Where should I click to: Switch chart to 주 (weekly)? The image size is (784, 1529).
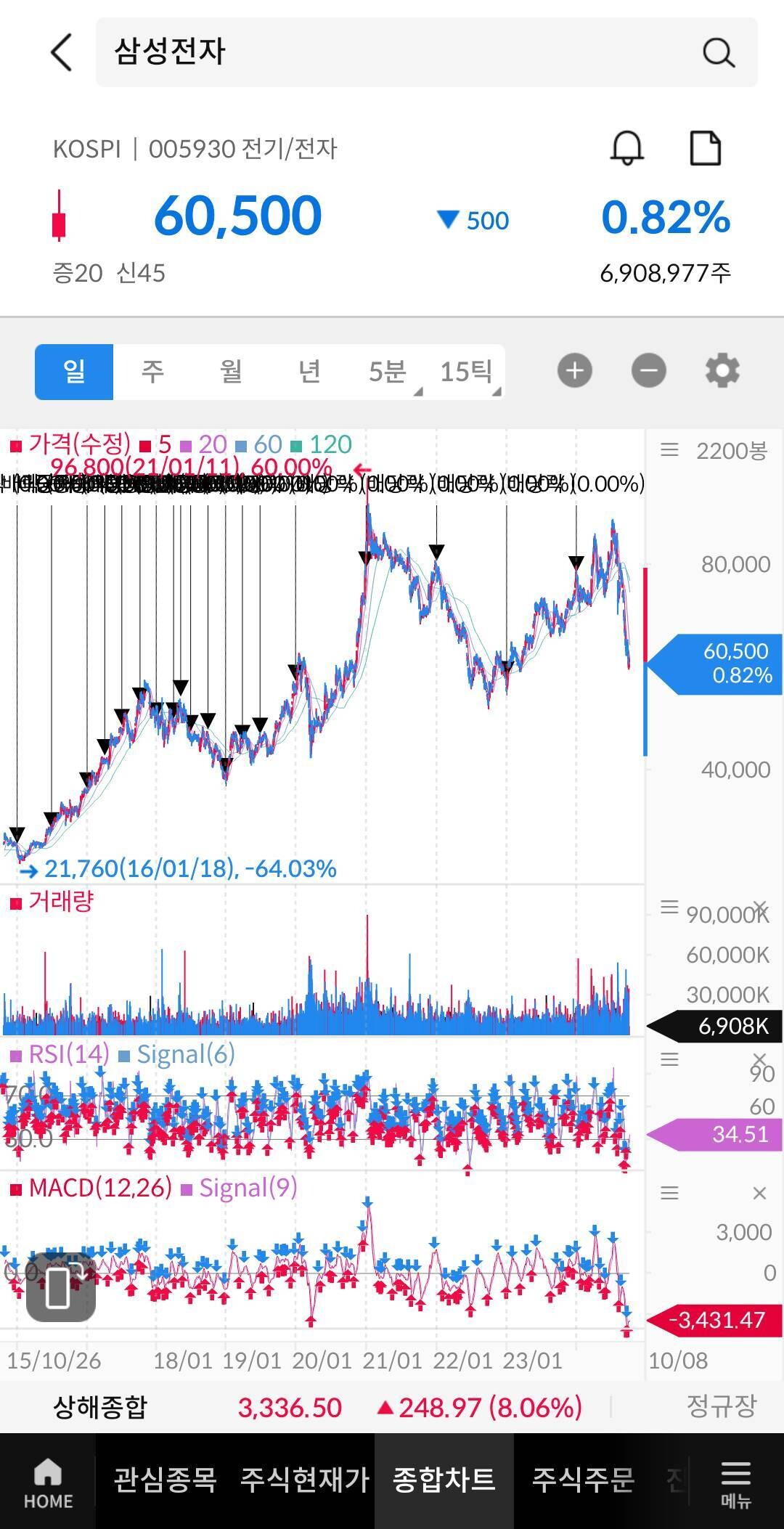click(x=152, y=372)
